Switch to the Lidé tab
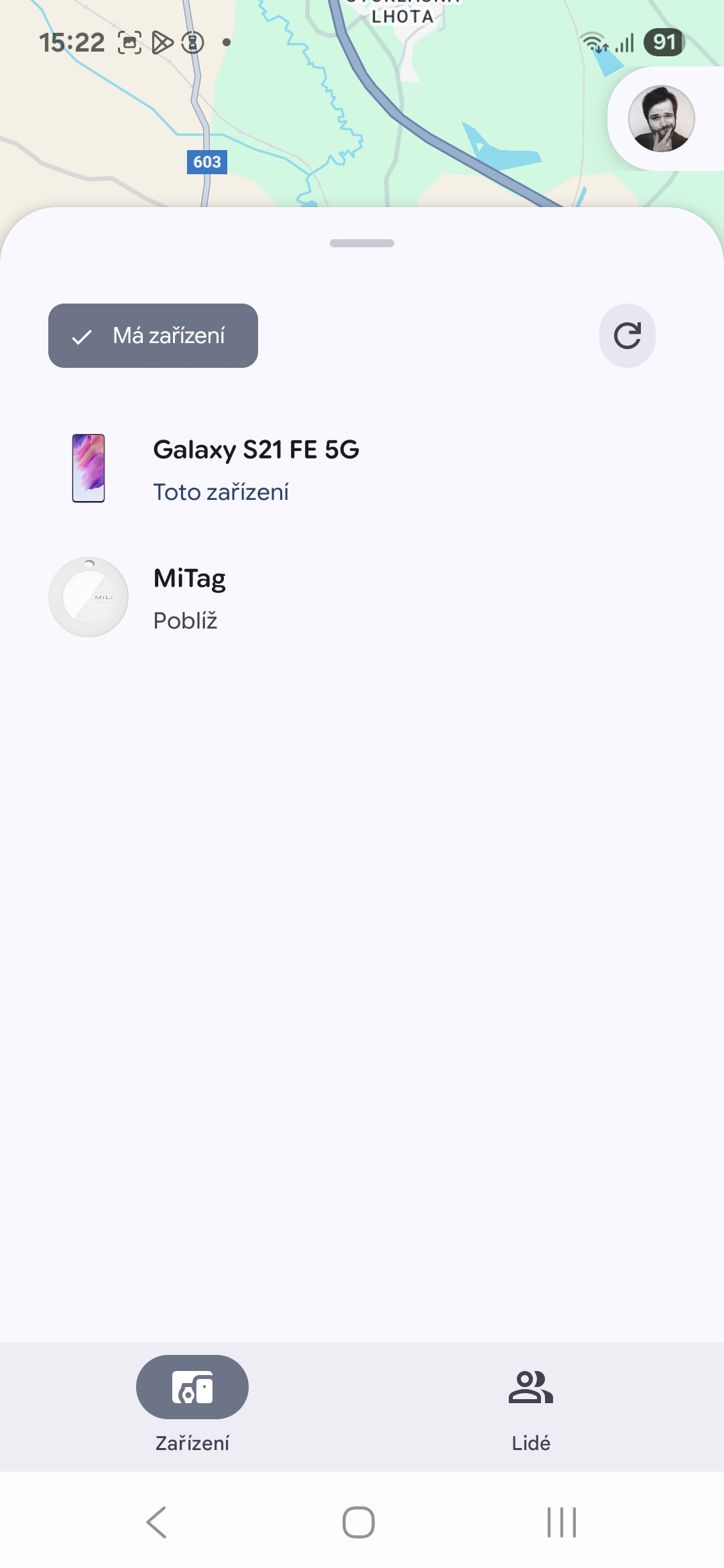The height and width of the screenshot is (1568, 724). tap(530, 1402)
